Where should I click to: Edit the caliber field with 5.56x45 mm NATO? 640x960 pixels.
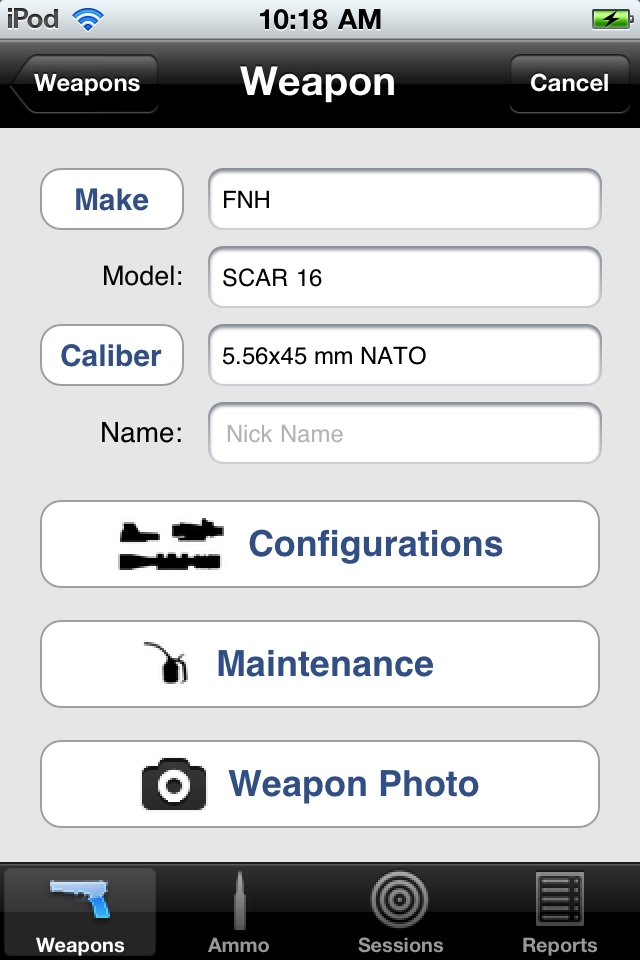click(404, 355)
